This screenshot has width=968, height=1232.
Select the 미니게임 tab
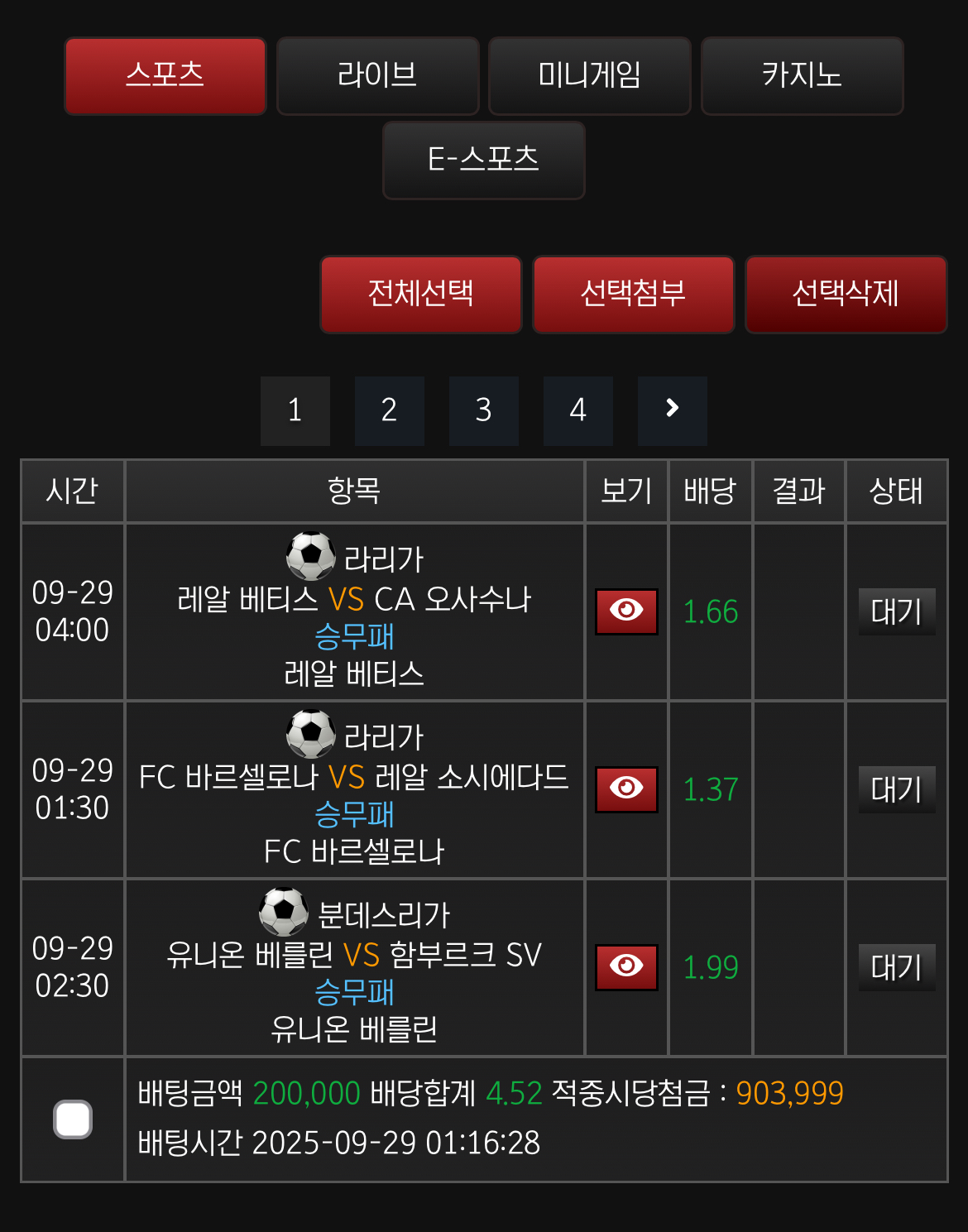[590, 75]
